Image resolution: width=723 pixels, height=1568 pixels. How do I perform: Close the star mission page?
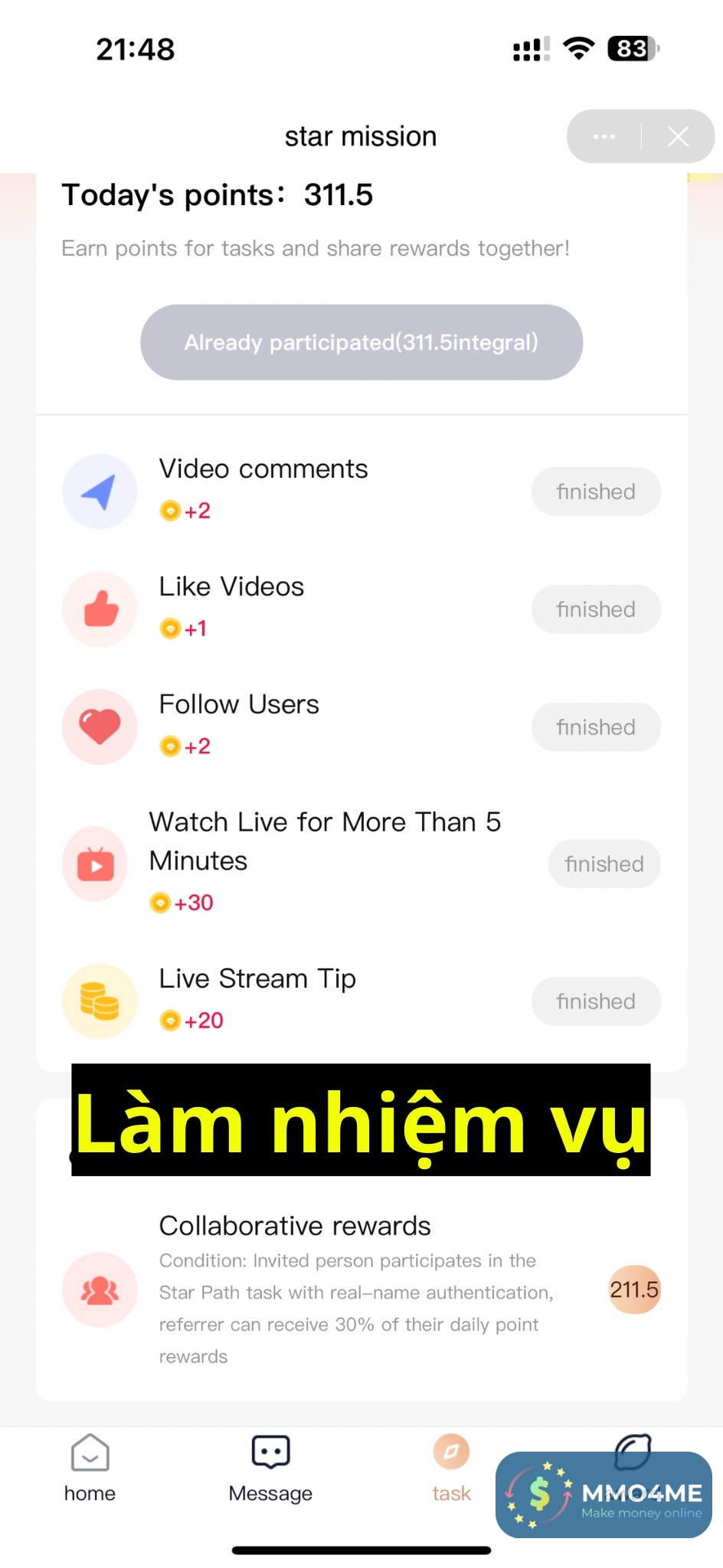click(678, 136)
